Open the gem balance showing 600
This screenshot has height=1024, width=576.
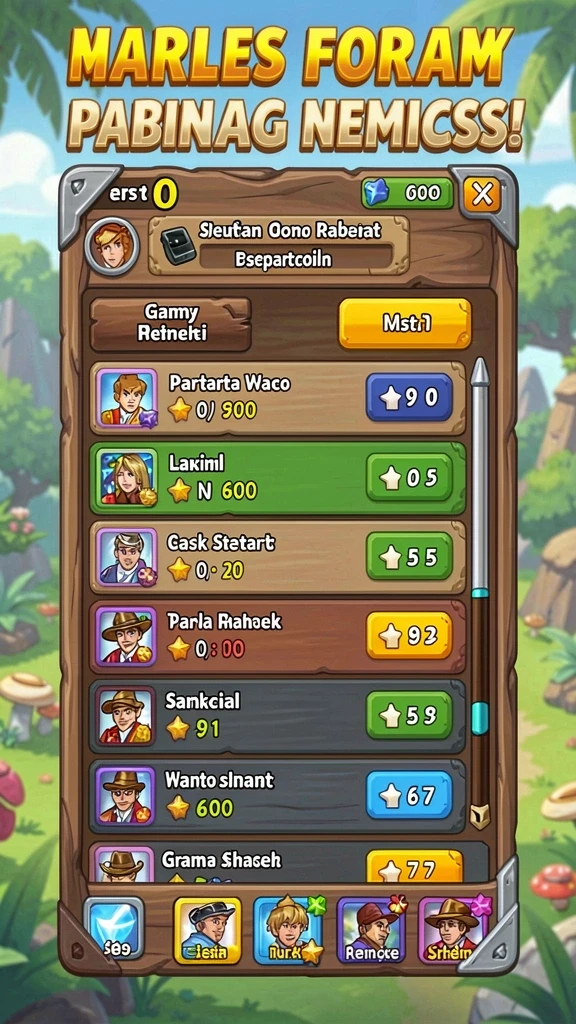(x=408, y=193)
